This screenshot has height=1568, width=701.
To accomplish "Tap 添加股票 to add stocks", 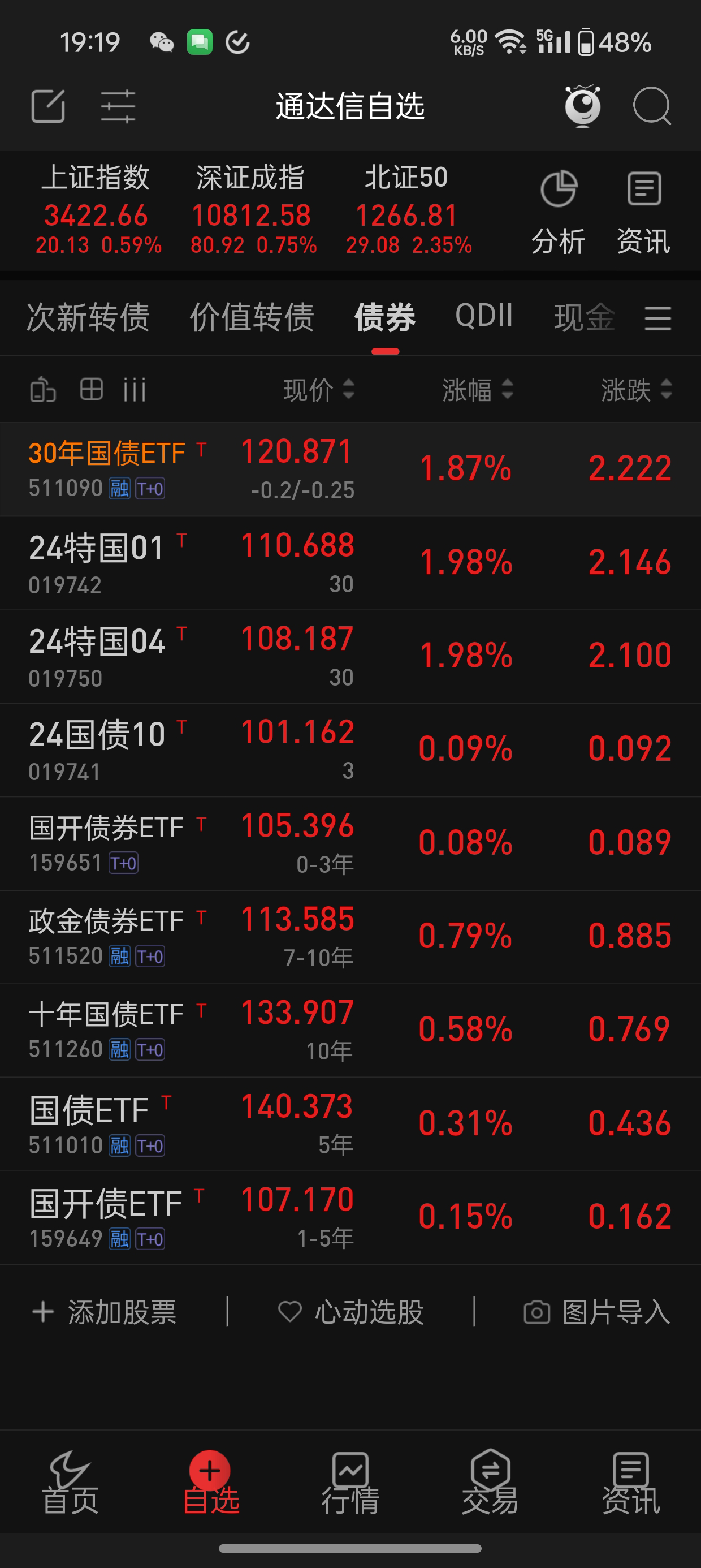I will click(105, 1312).
